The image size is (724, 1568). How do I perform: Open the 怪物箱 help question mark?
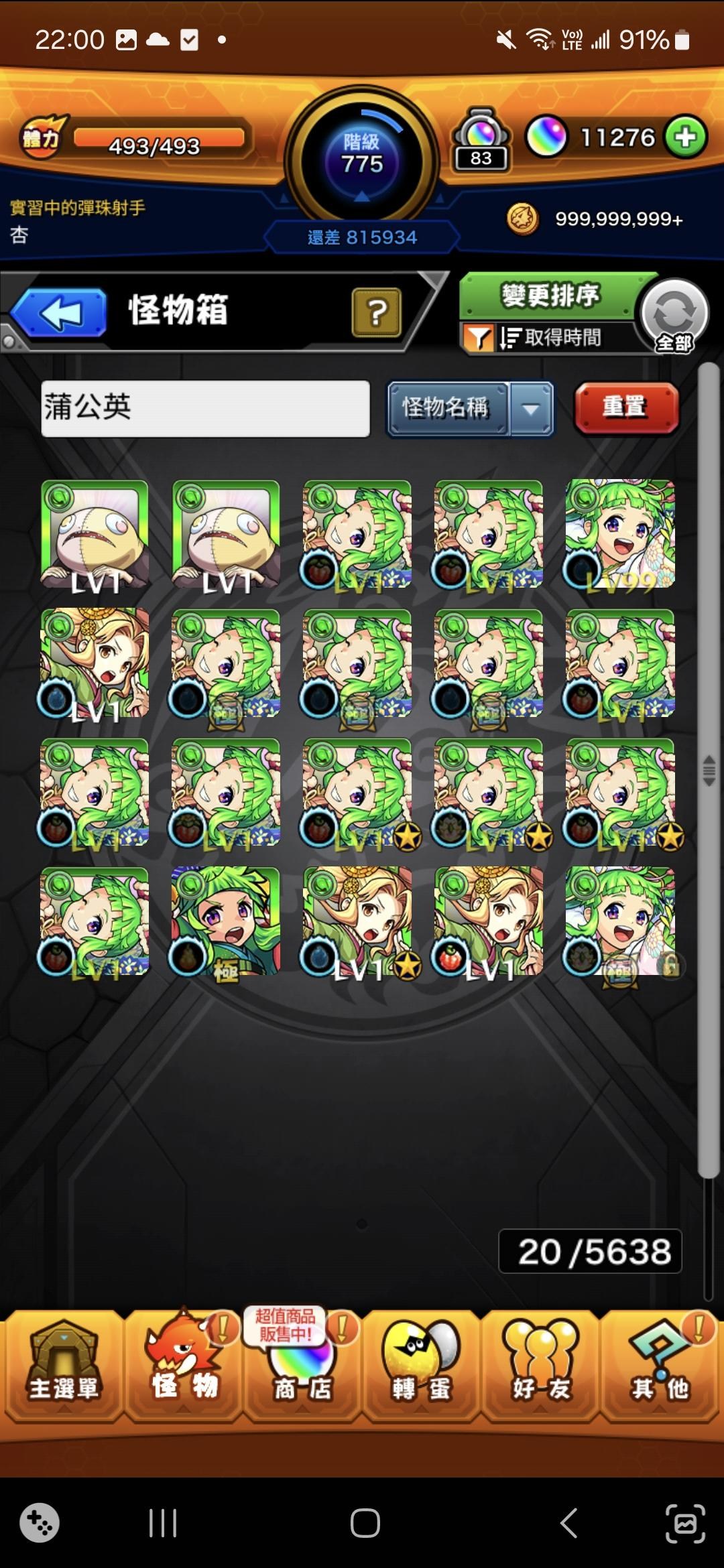point(377,312)
